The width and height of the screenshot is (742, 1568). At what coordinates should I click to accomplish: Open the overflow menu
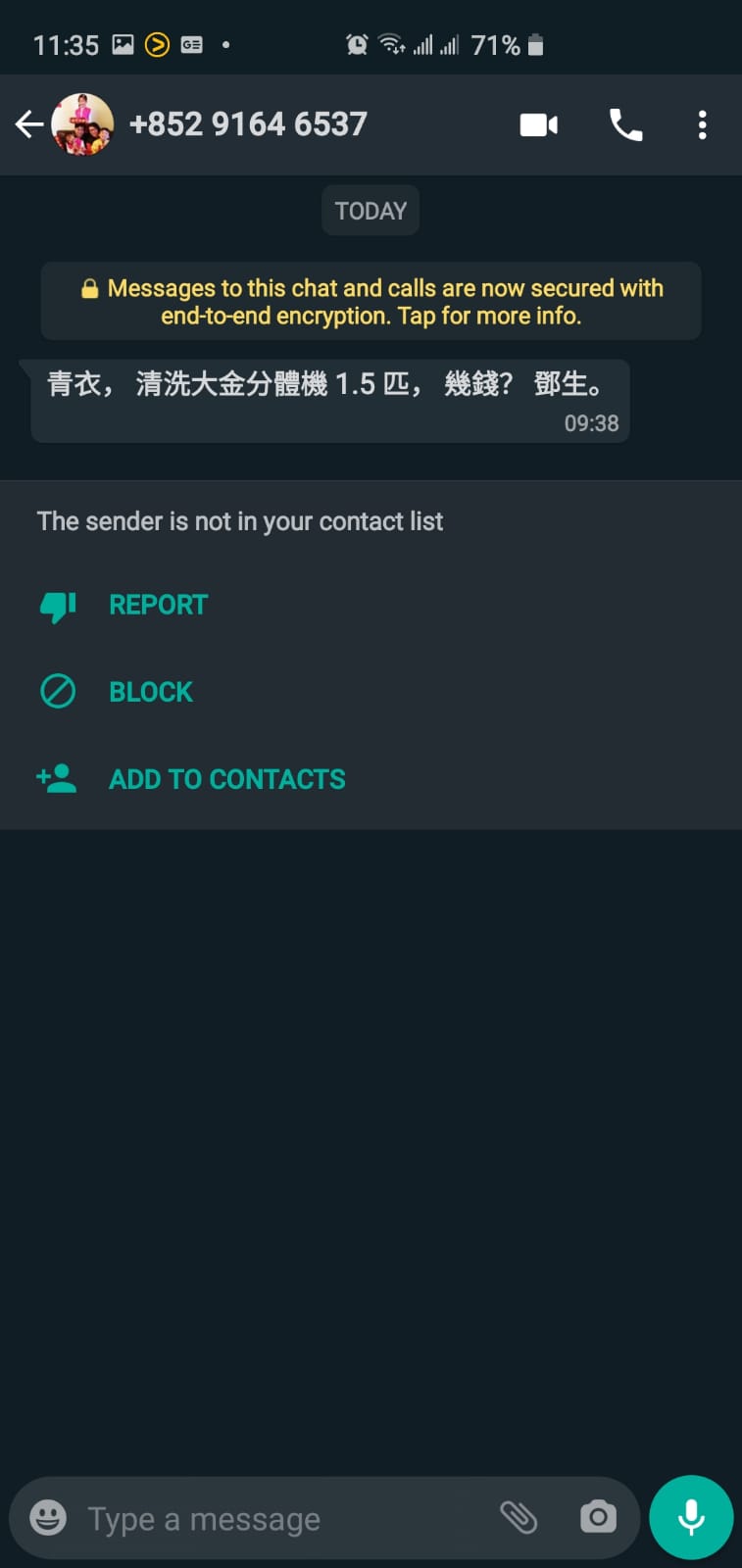tap(702, 124)
